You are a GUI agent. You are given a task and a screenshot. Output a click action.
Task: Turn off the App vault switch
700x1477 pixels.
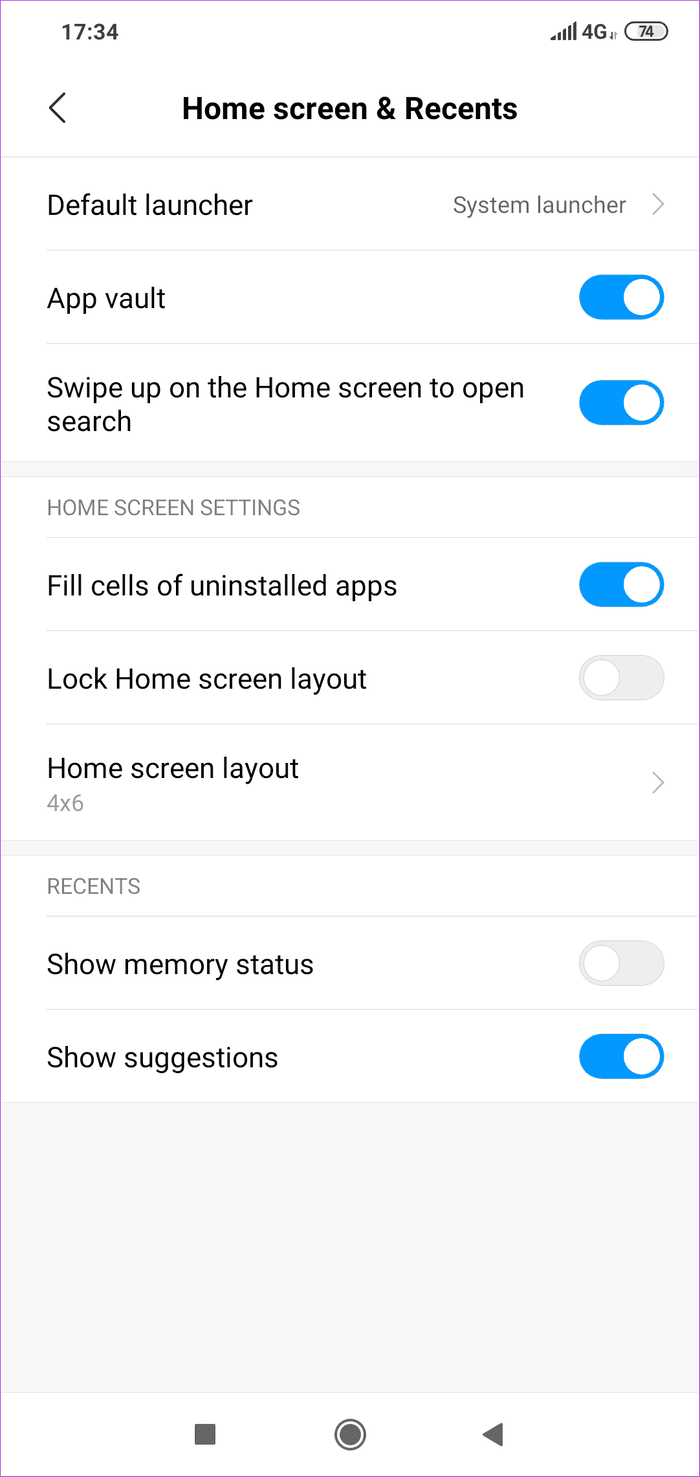tap(621, 298)
